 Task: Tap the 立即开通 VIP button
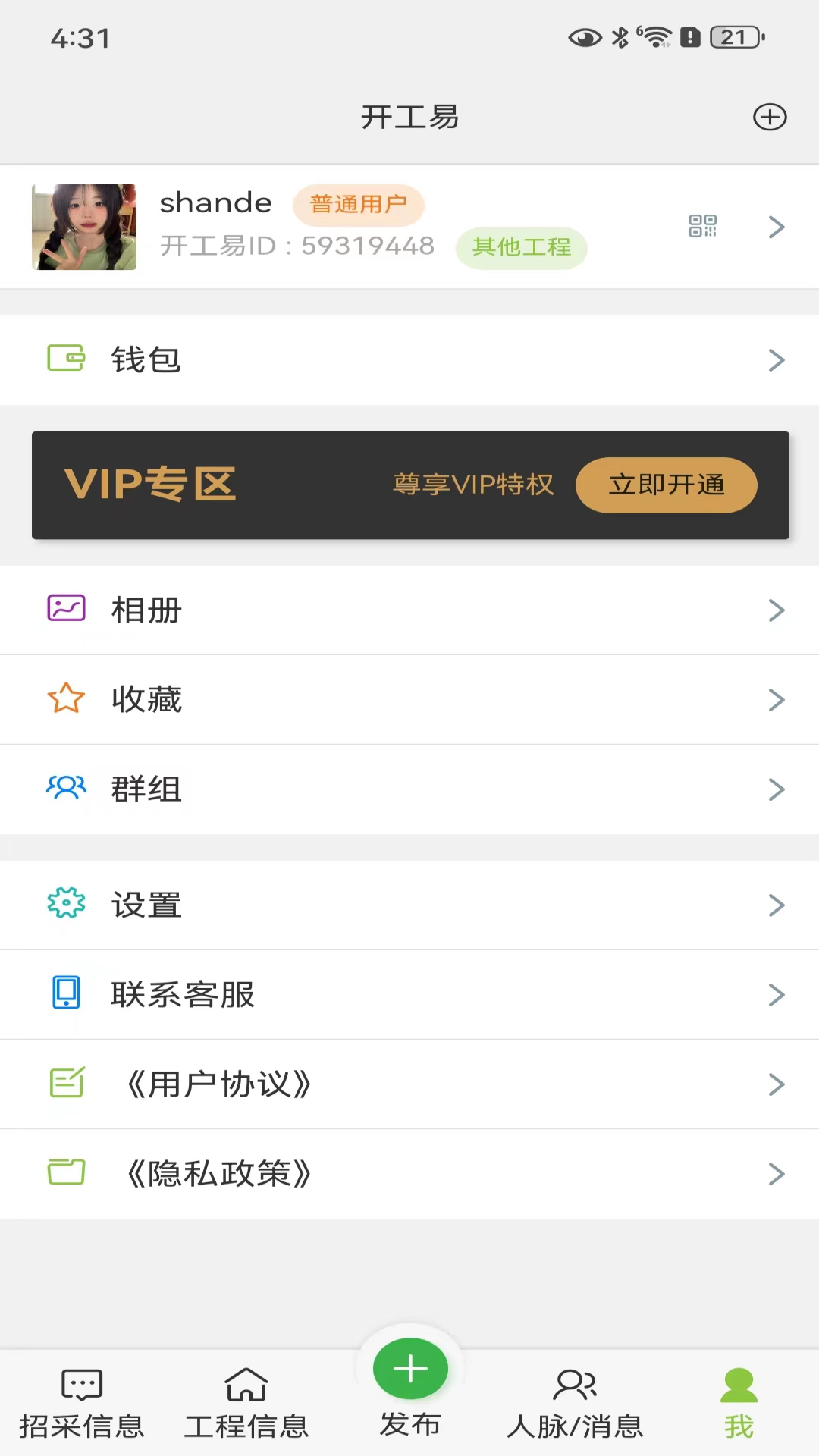click(x=666, y=485)
